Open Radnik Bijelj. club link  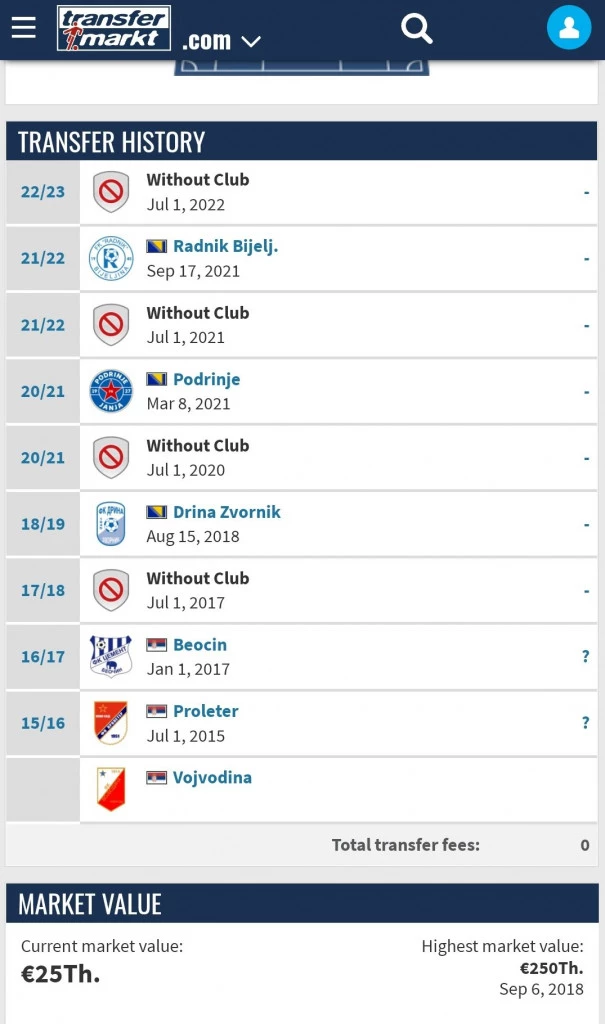coord(225,246)
